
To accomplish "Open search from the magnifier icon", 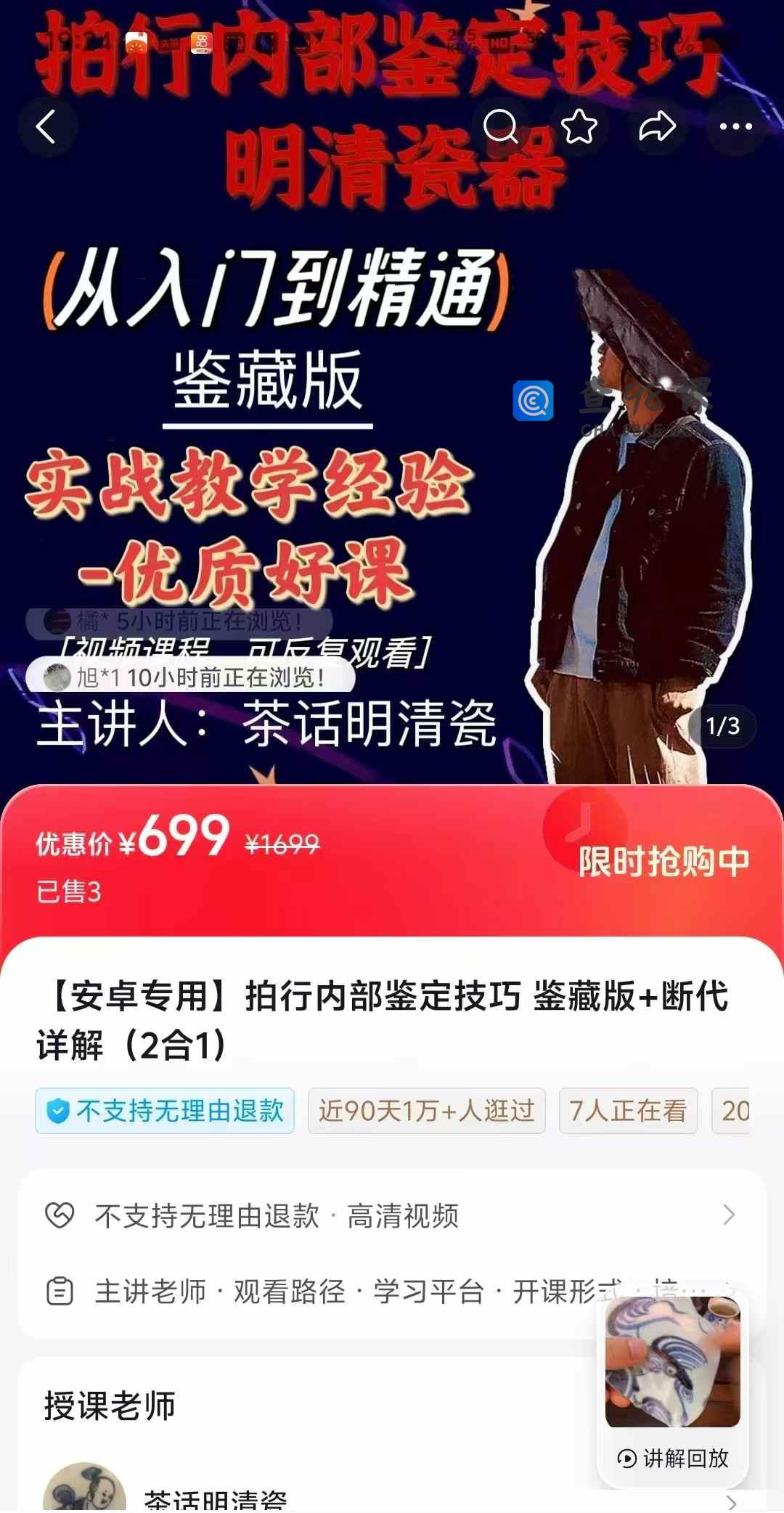I will [x=501, y=127].
